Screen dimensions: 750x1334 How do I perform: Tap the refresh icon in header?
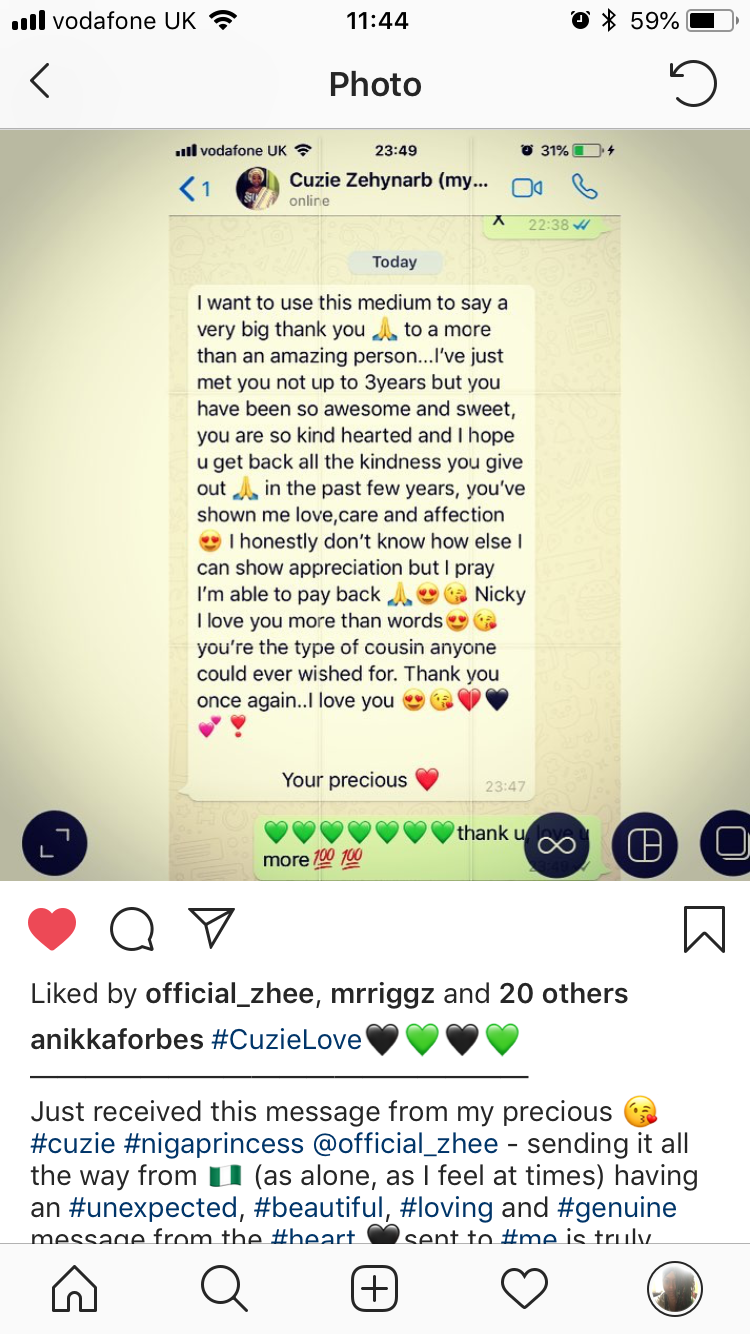pos(692,84)
